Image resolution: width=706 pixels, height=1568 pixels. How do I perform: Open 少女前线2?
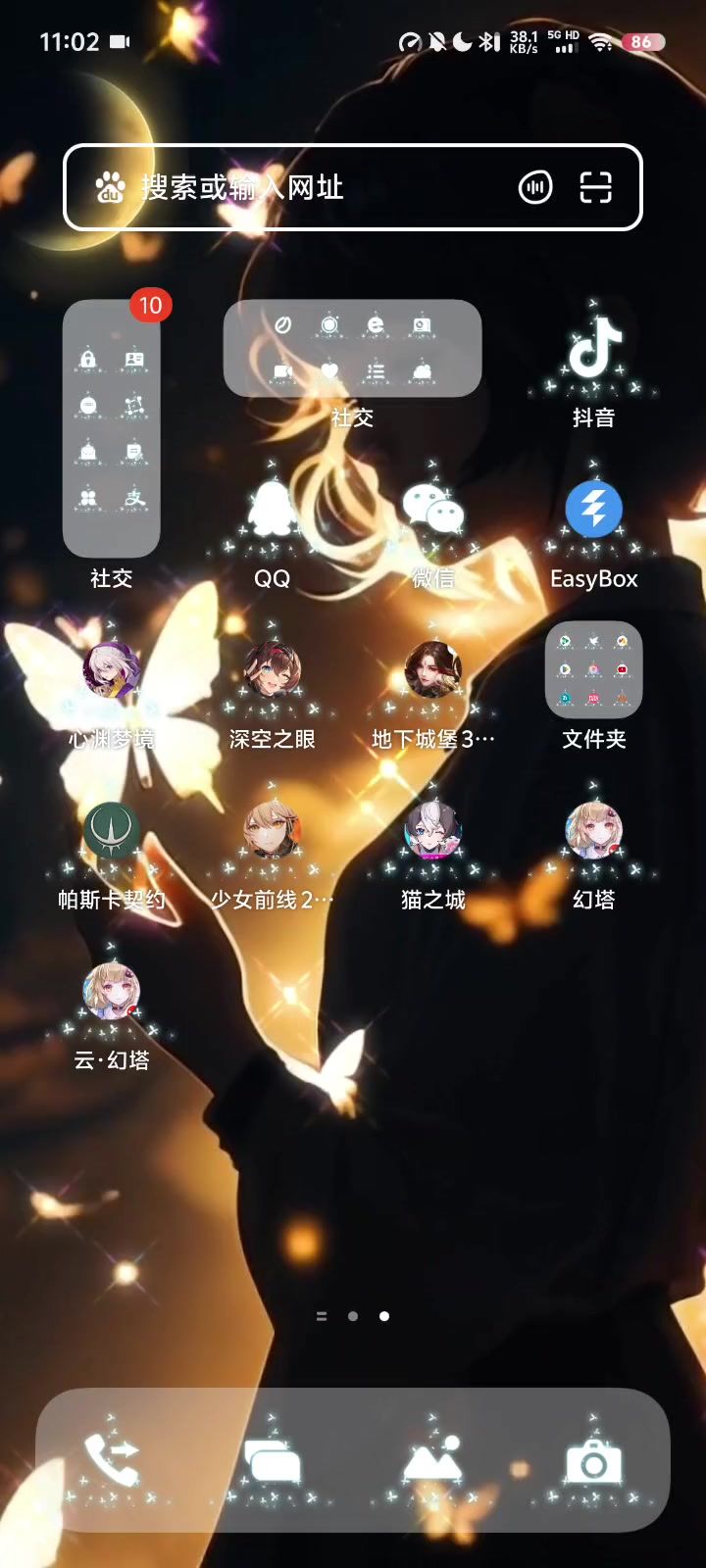[272, 832]
